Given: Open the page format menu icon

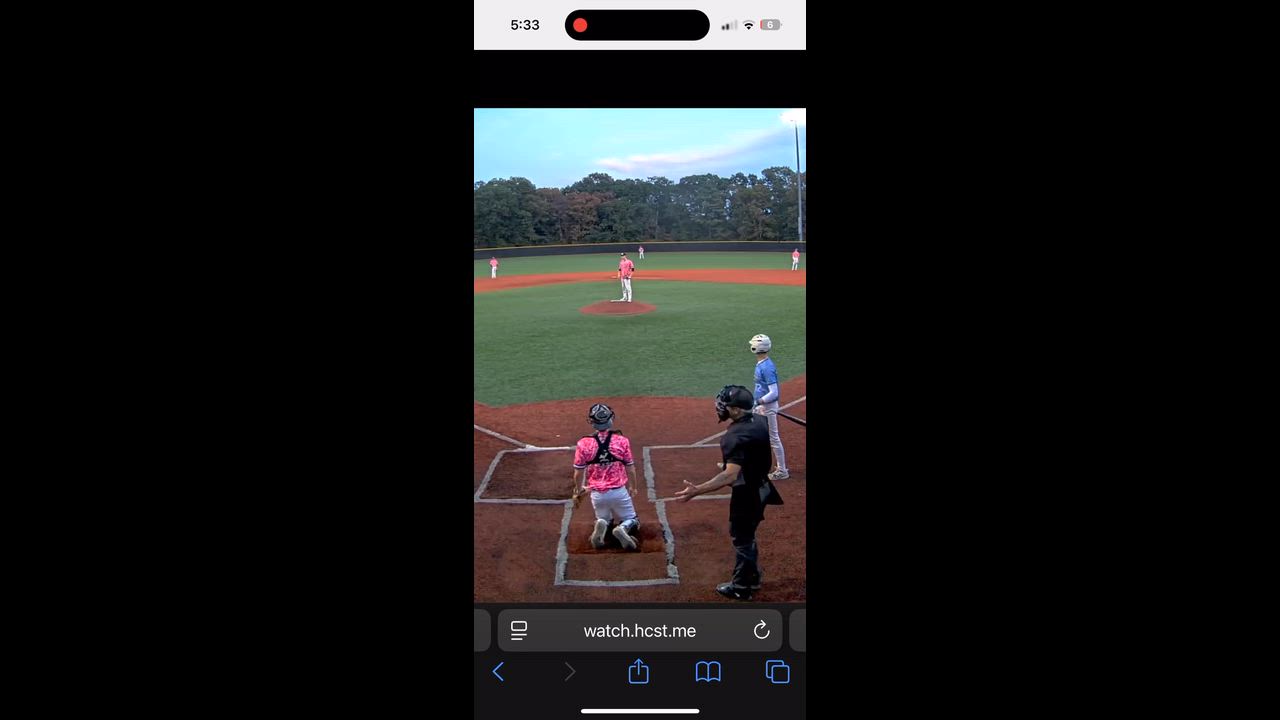Looking at the screenshot, I should tap(519, 630).
